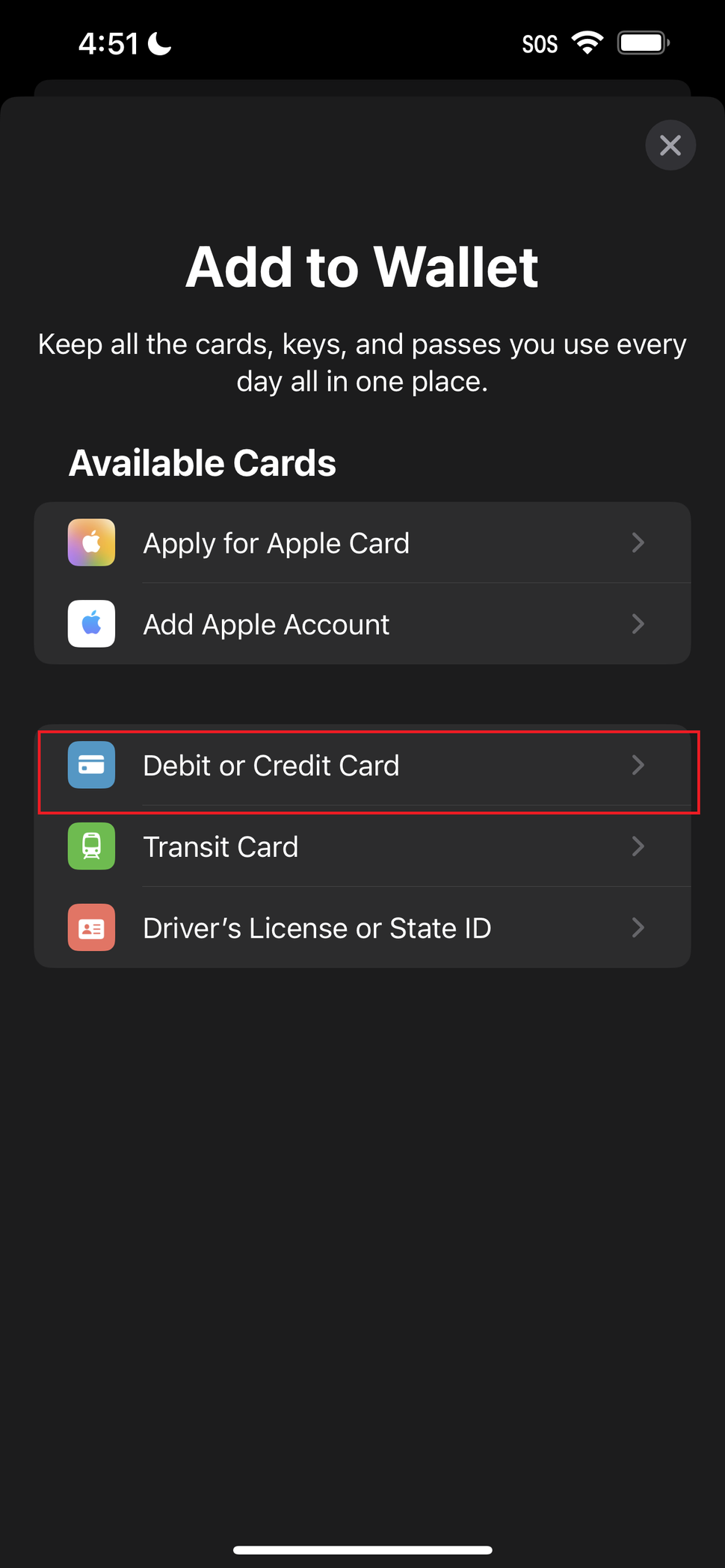725x1568 pixels.
Task: Dismiss sheet with the X button
Action: [670, 145]
